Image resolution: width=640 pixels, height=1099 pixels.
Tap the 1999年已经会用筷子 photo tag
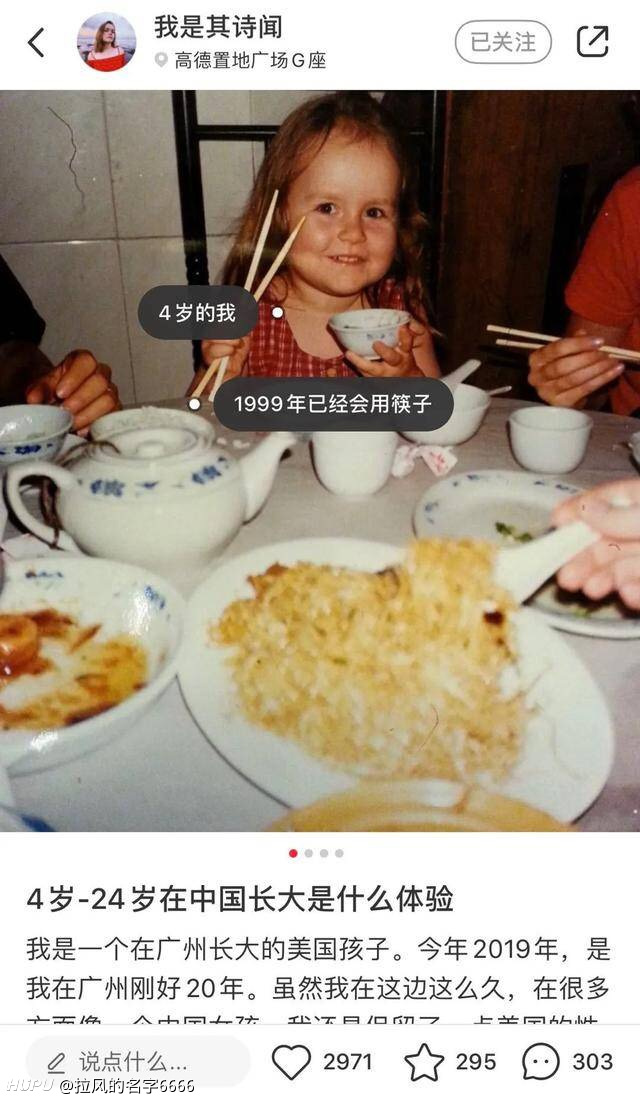[x=333, y=404]
